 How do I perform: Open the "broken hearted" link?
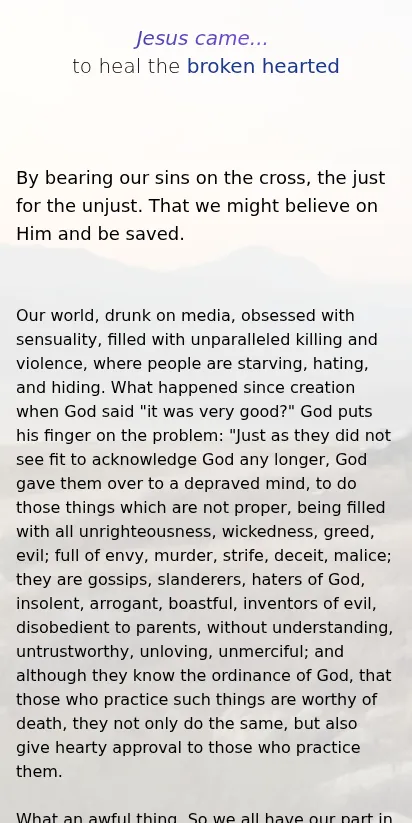coord(263,66)
